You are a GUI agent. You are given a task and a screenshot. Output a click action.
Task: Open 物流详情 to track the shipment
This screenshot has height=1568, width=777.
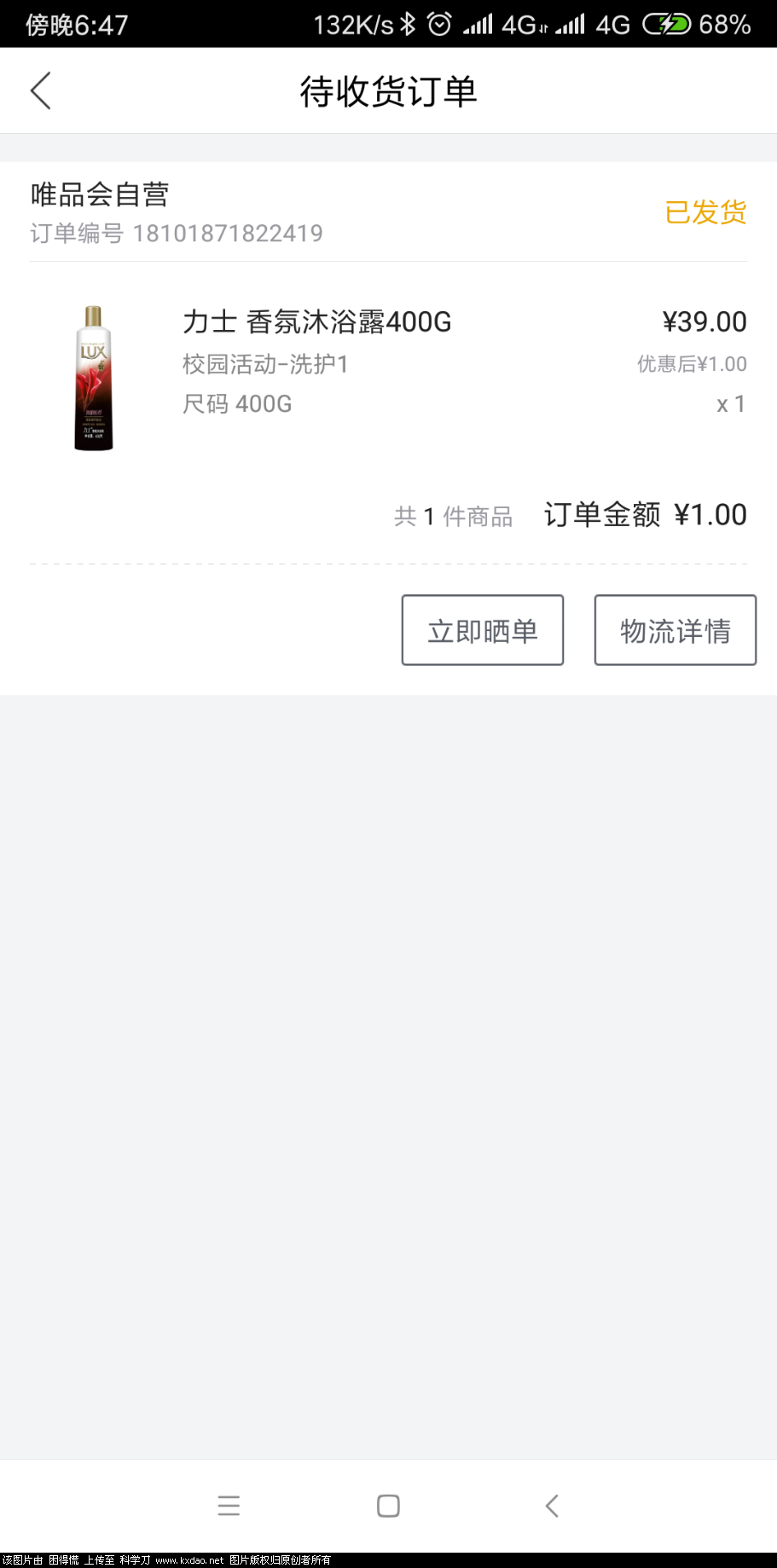(675, 629)
